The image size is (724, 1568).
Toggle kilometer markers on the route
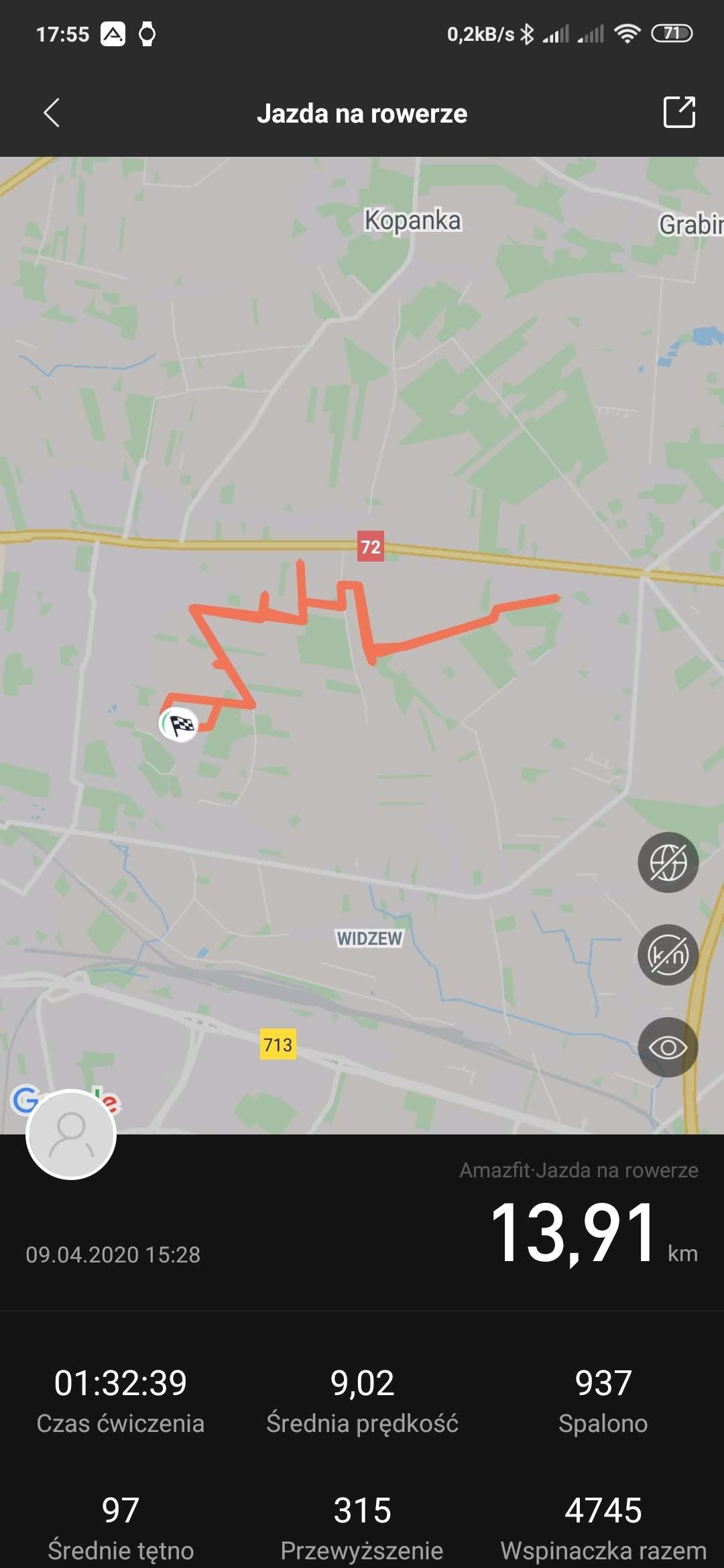pos(668,955)
